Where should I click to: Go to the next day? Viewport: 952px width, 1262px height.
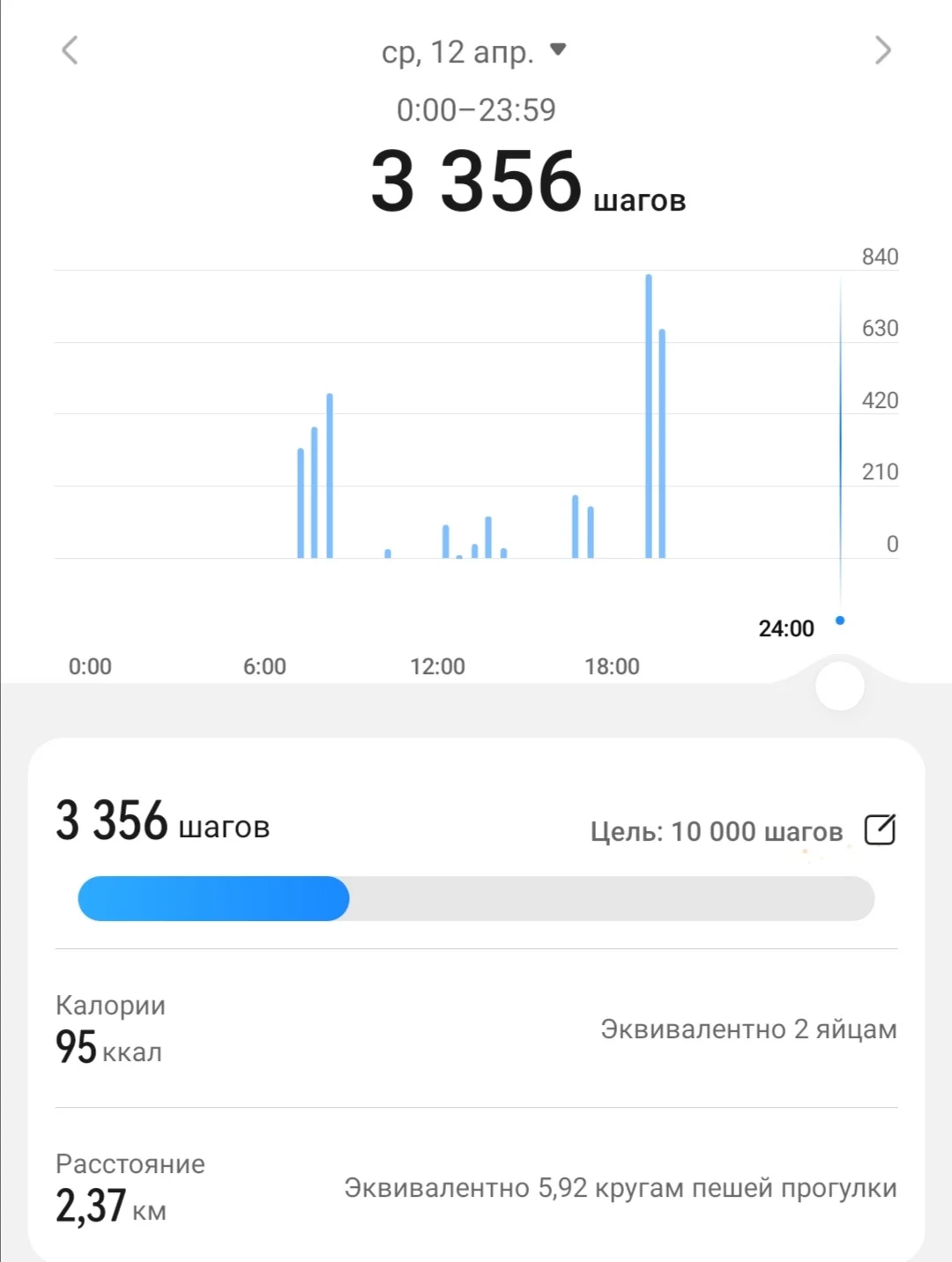pyautogui.click(x=882, y=50)
